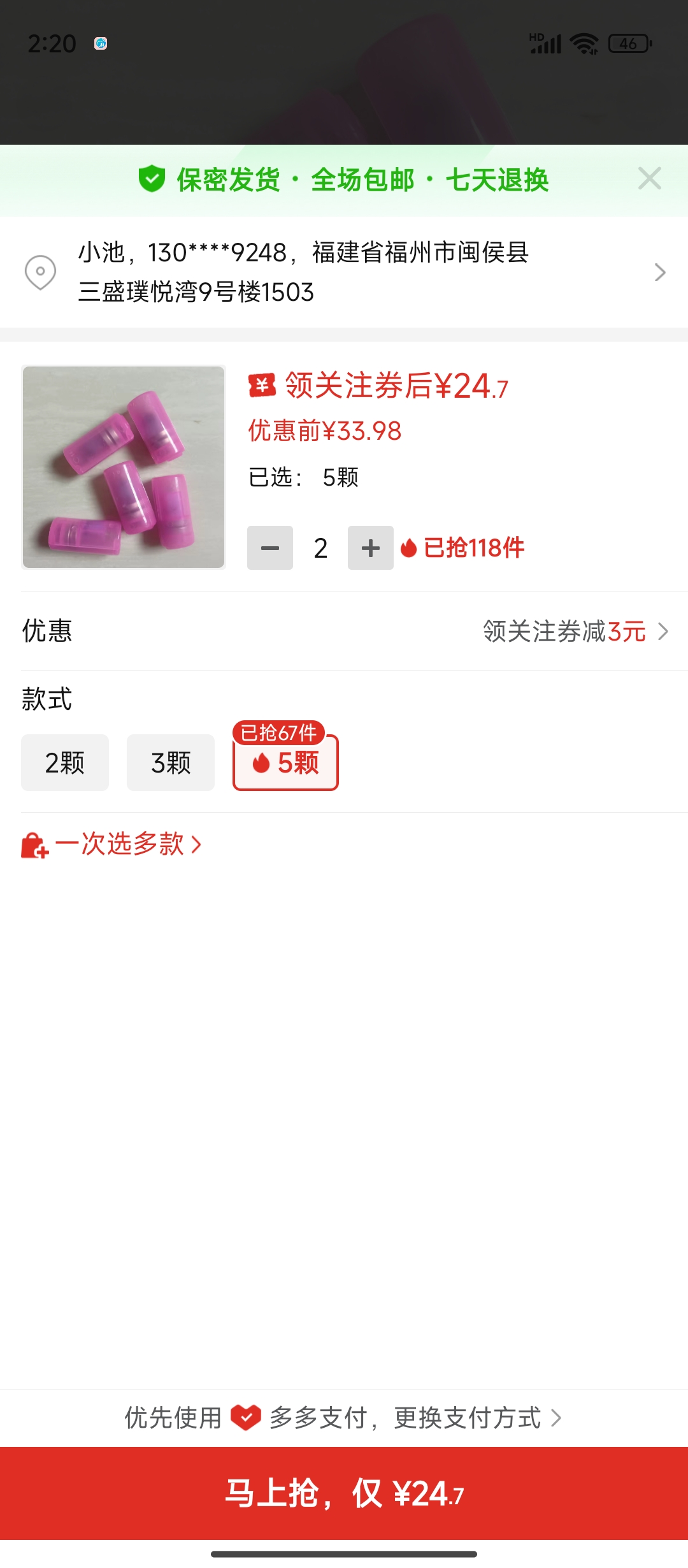Open the delivery address for 小池
688x1568 pixels.
click(344, 272)
